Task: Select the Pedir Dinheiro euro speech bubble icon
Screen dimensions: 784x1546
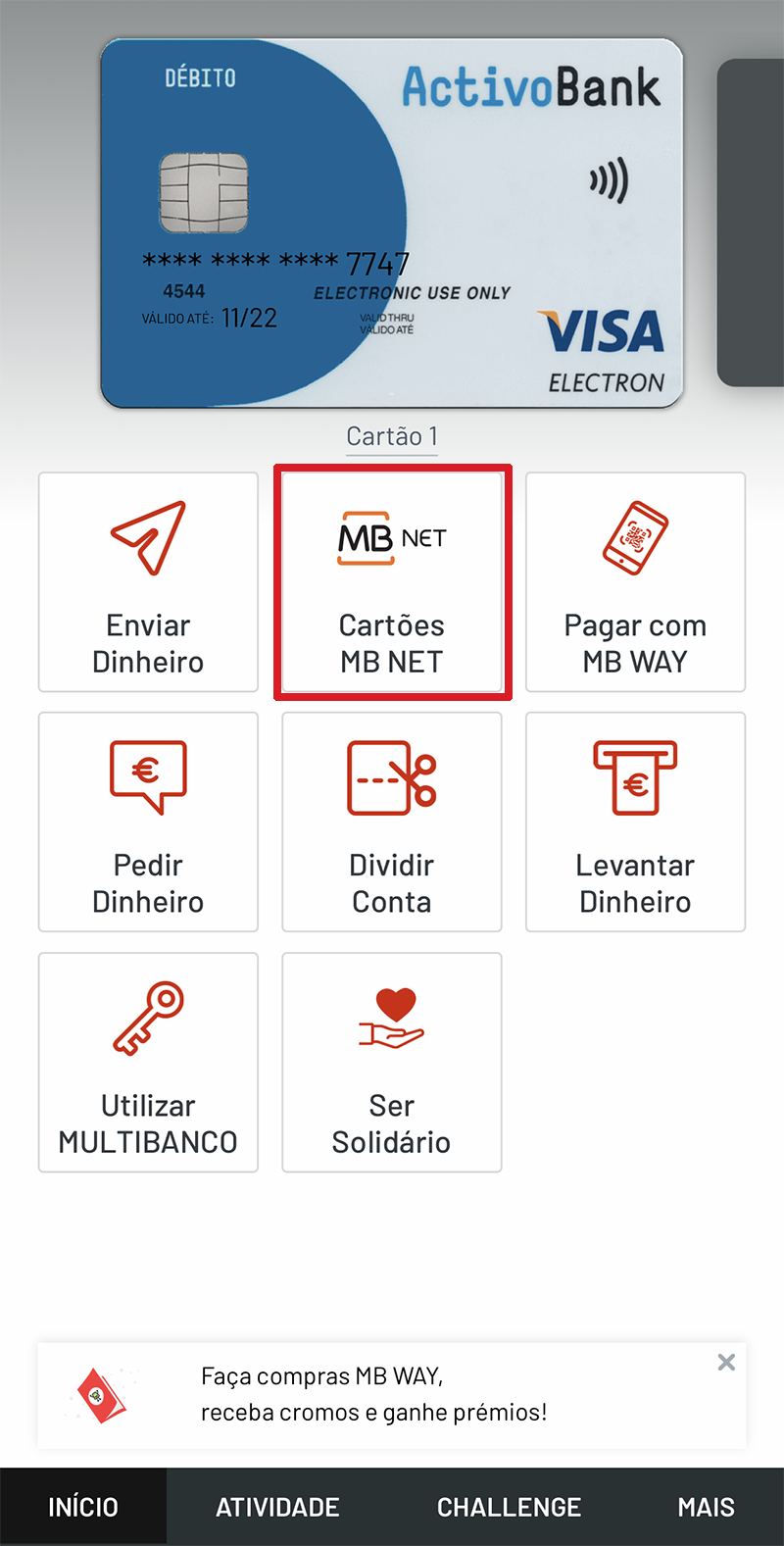Action: tap(148, 777)
